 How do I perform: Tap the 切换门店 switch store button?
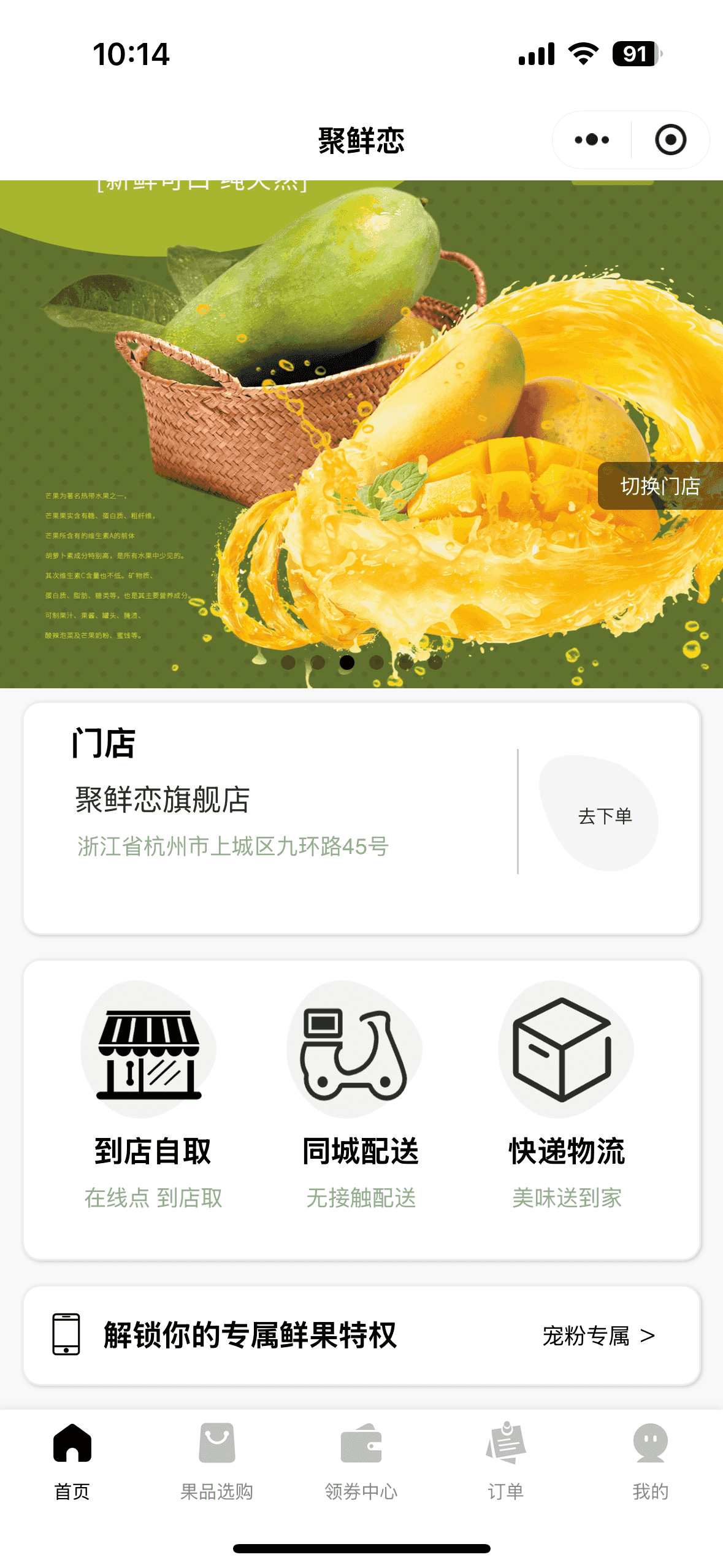coord(660,486)
